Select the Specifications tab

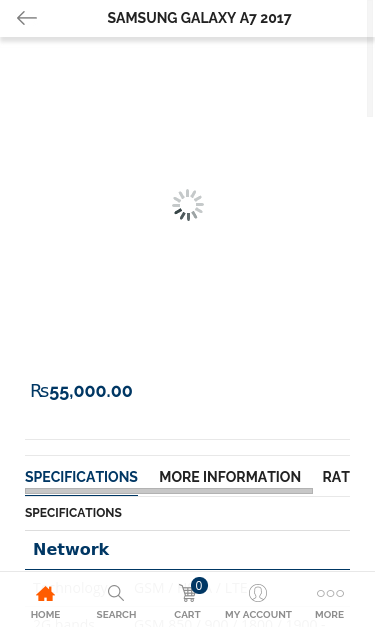click(81, 477)
